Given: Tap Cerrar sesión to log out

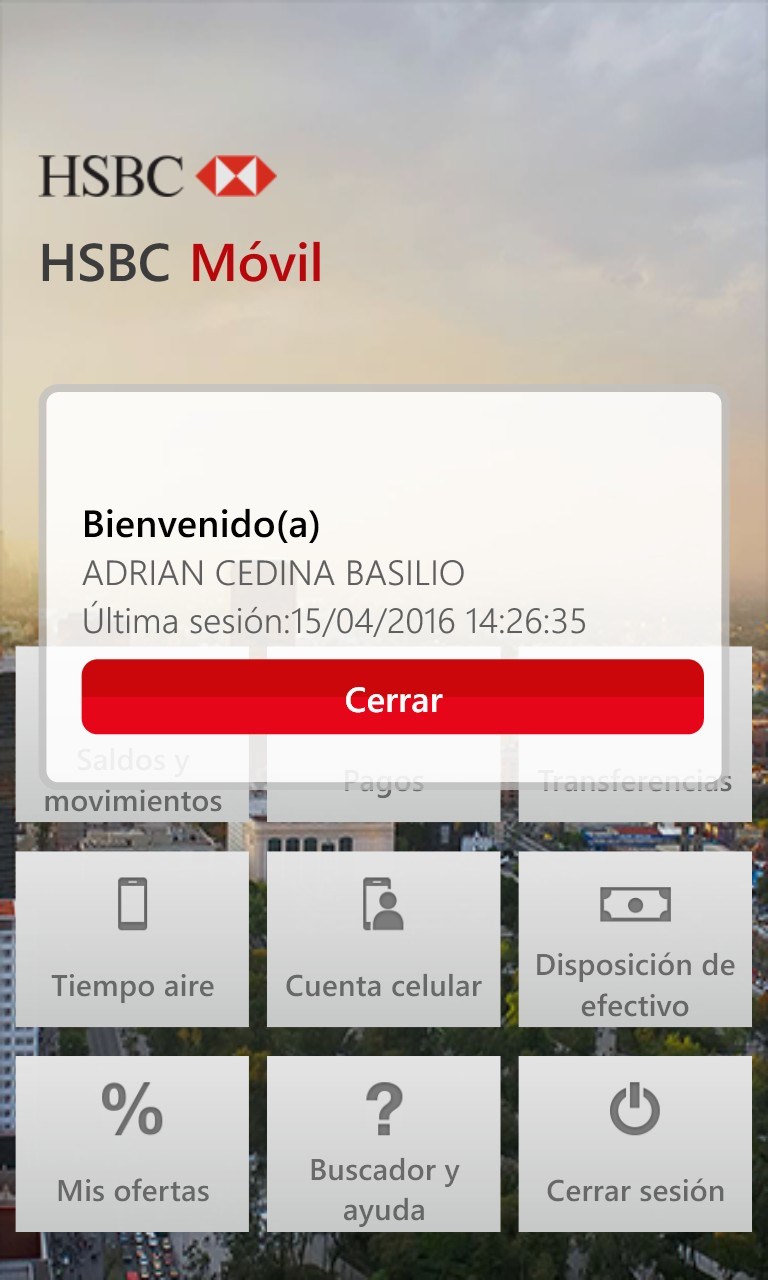Looking at the screenshot, I should pyautogui.click(x=635, y=1143).
